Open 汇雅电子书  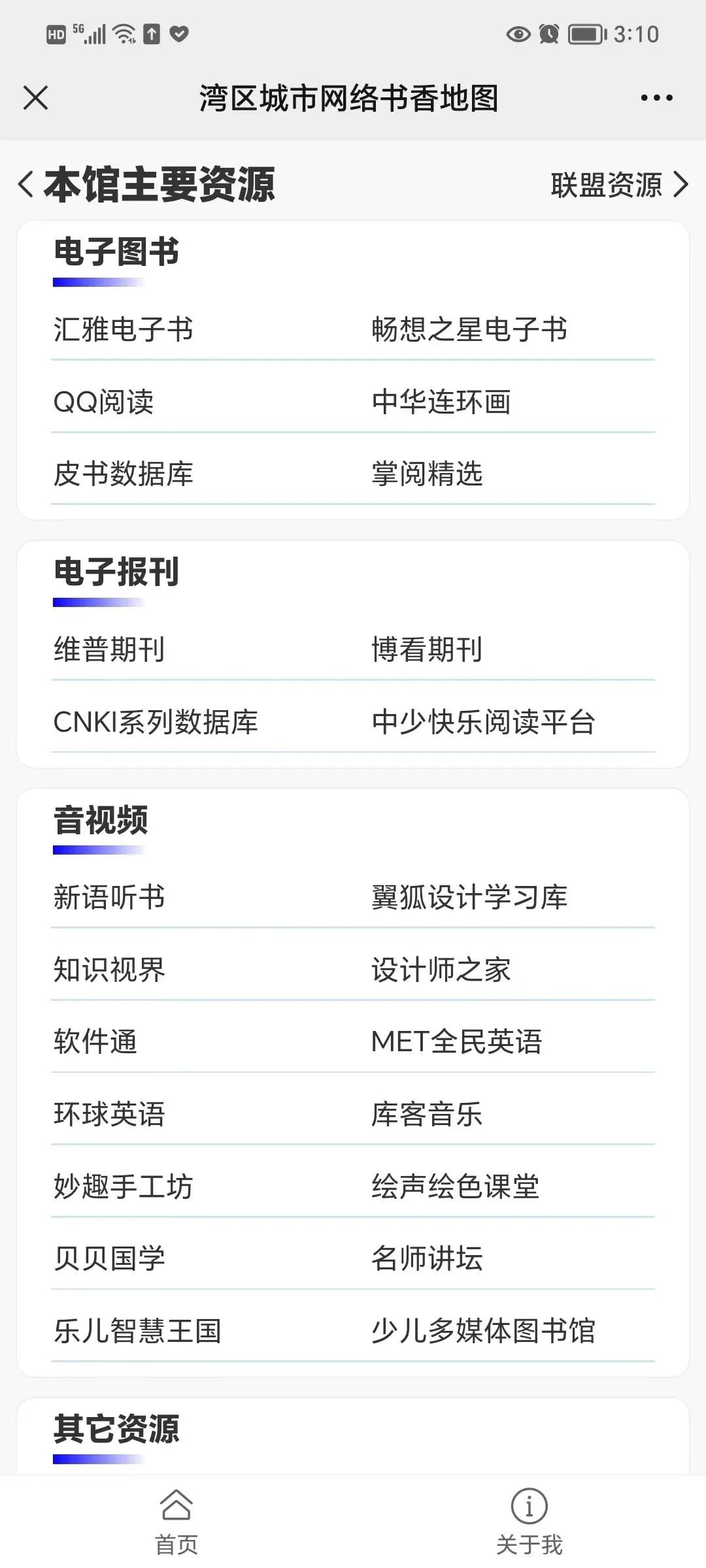point(123,329)
